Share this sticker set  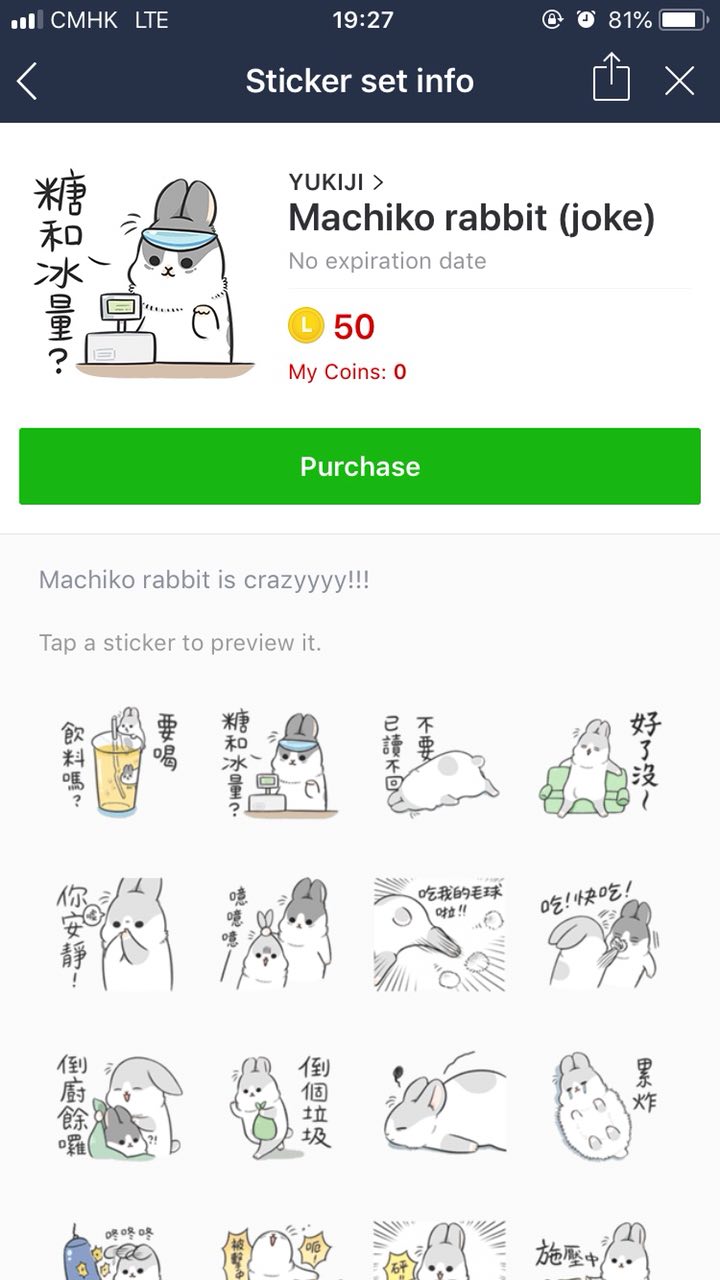click(x=611, y=79)
